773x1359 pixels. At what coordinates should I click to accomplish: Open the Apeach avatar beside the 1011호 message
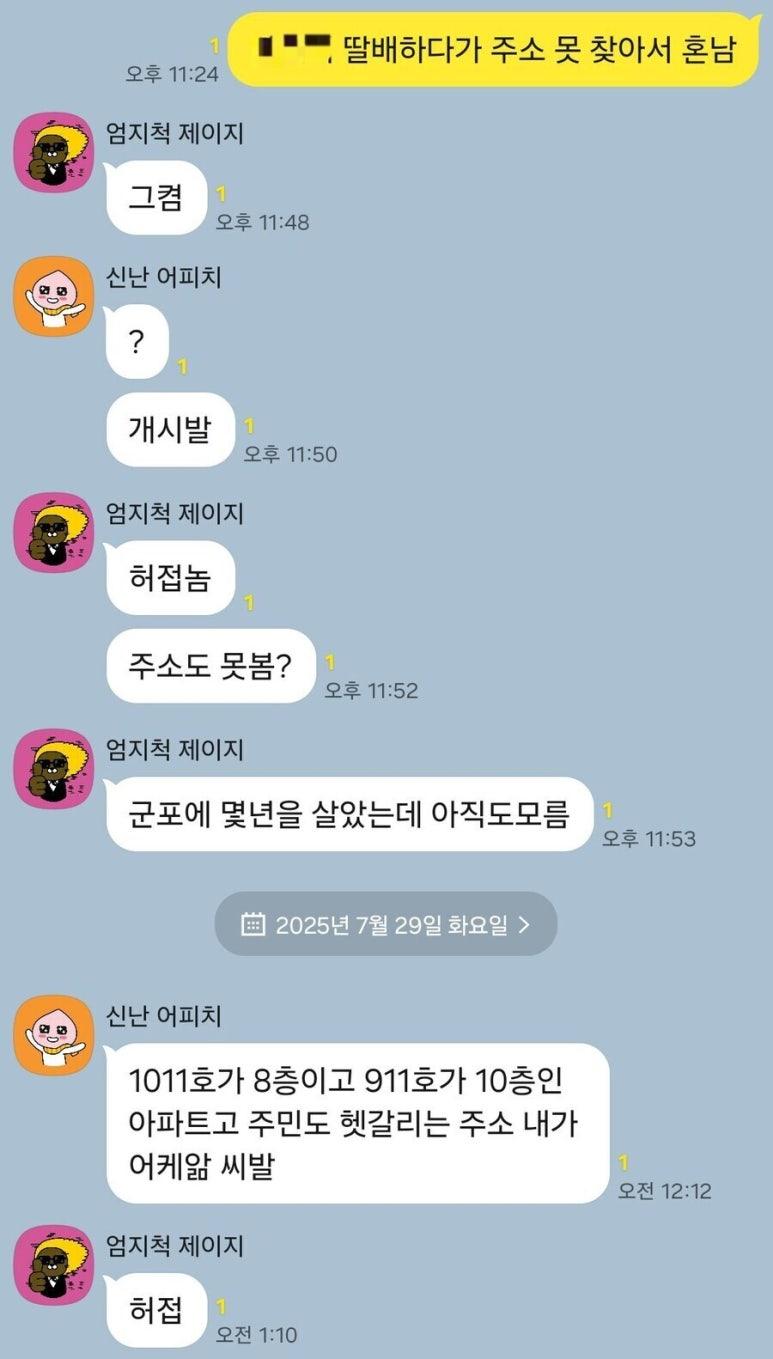tap(52, 1035)
